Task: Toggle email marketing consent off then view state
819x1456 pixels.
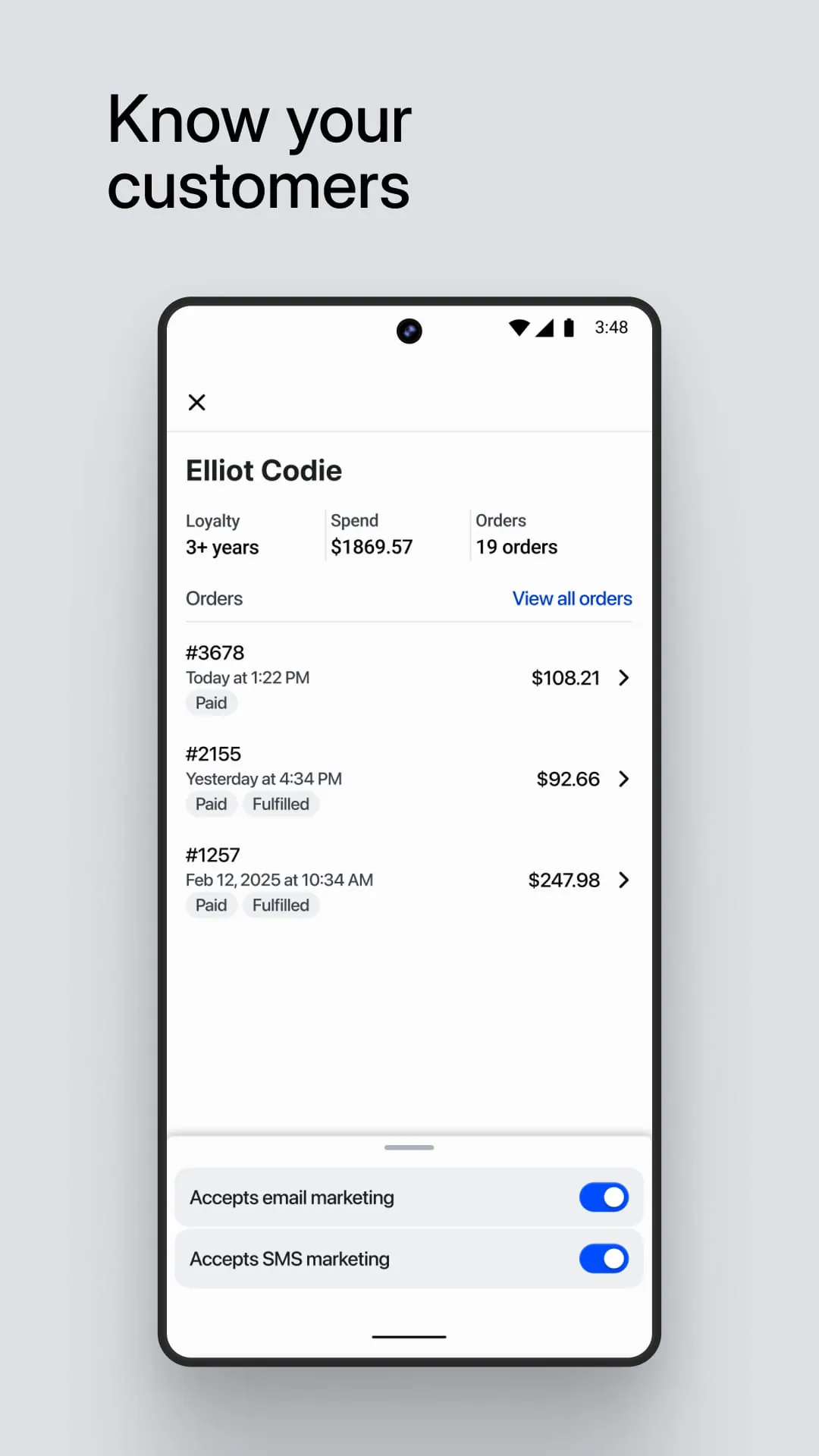Action: click(603, 1197)
